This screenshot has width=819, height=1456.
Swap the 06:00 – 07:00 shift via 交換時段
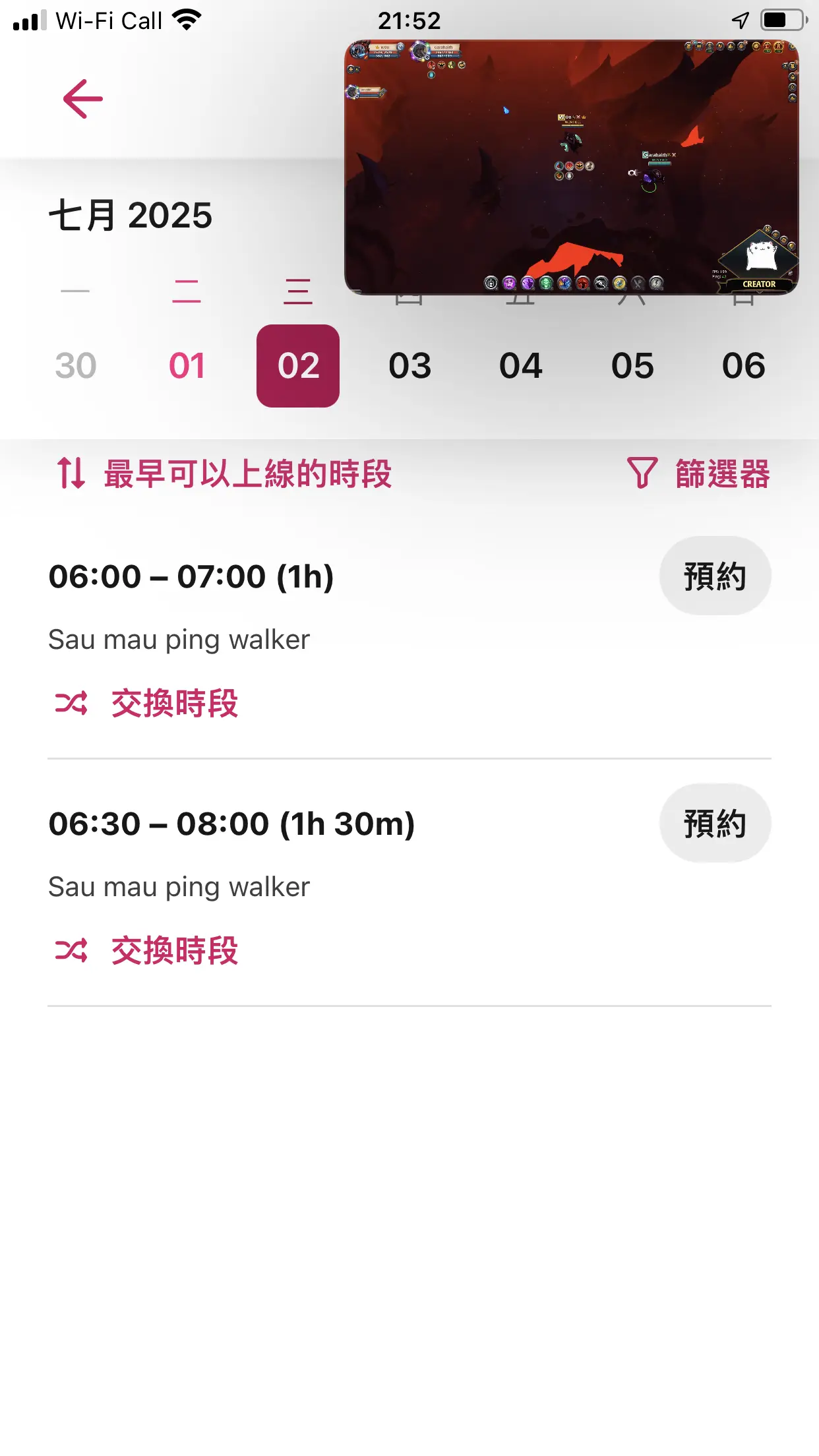coord(146,703)
